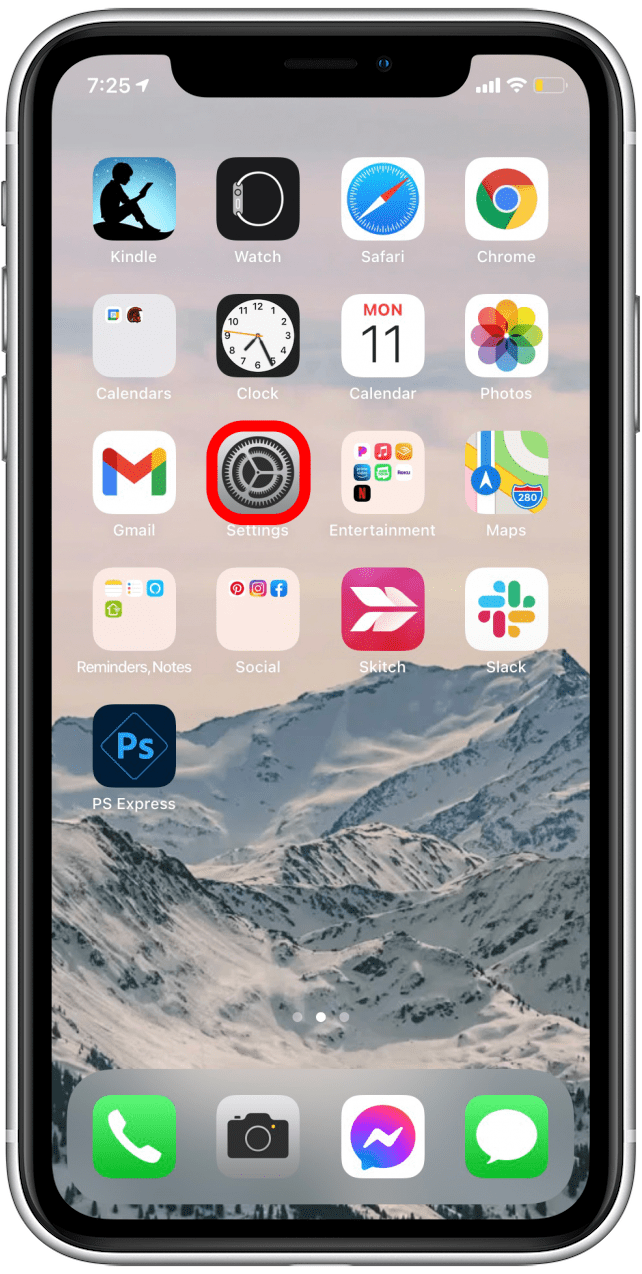Launch Skitch

pyautogui.click(x=382, y=610)
